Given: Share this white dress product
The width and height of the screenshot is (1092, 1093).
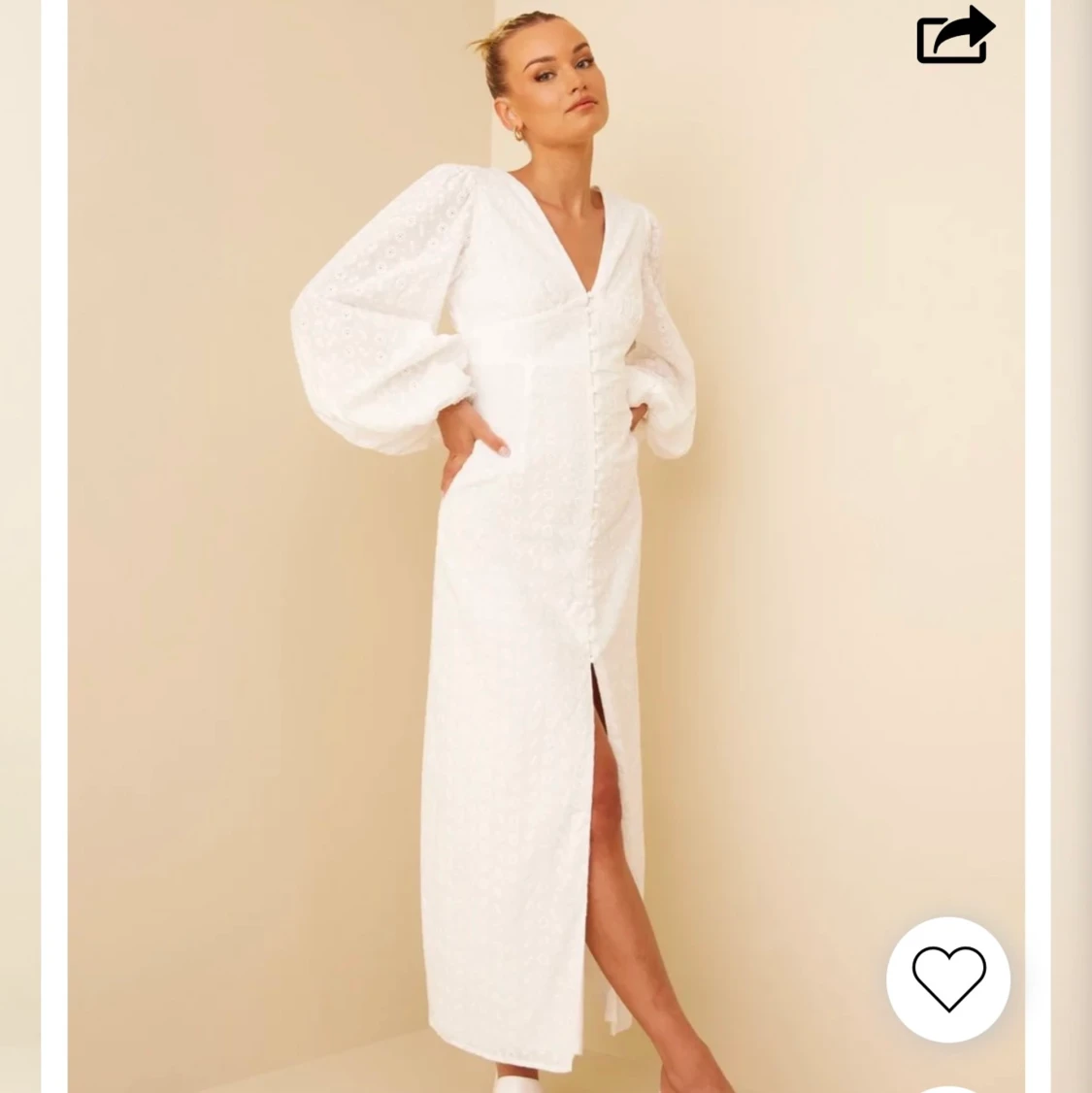Looking at the screenshot, I should [955, 37].
